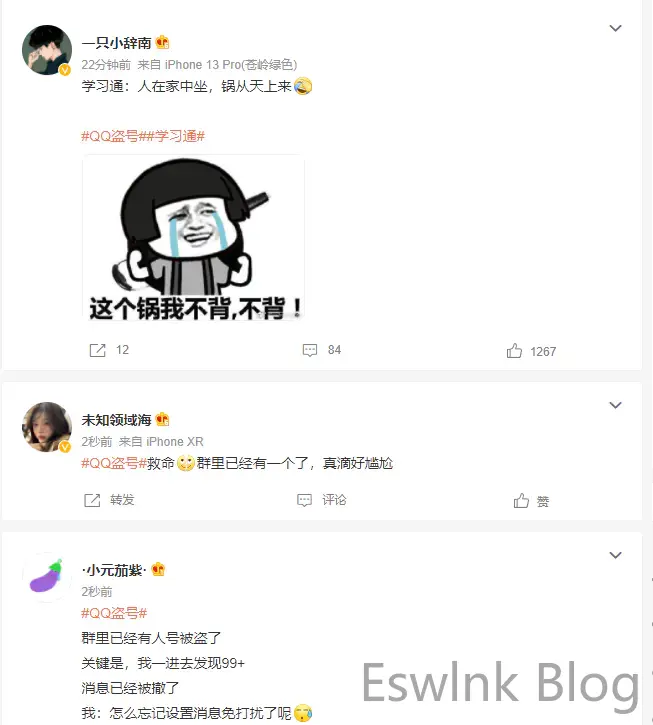This screenshot has height=725, width=653.
Task: Expand the options chevron on 一只小辞南's post
Action: pos(616,29)
